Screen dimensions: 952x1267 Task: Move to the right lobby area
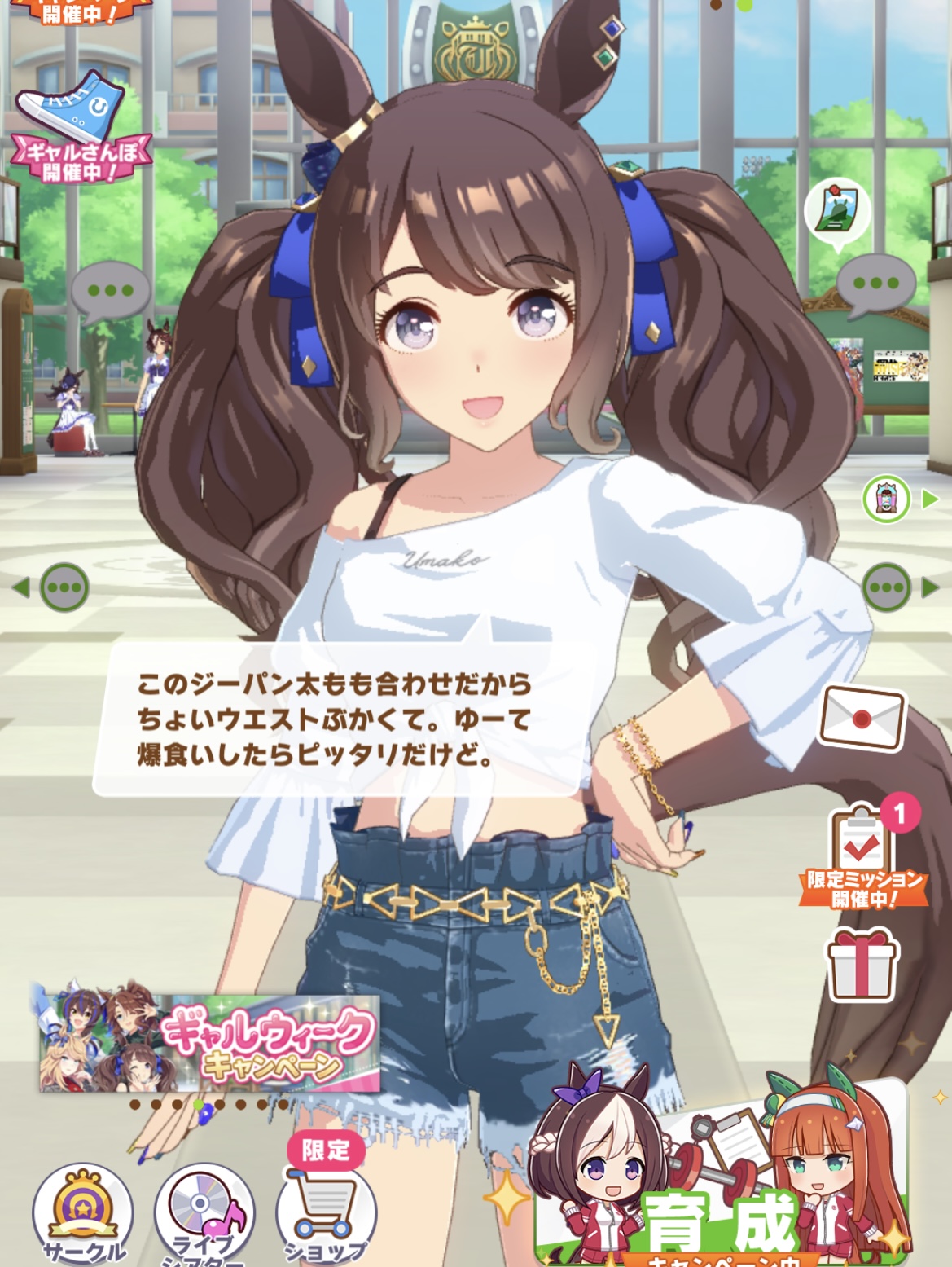(x=901, y=587)
